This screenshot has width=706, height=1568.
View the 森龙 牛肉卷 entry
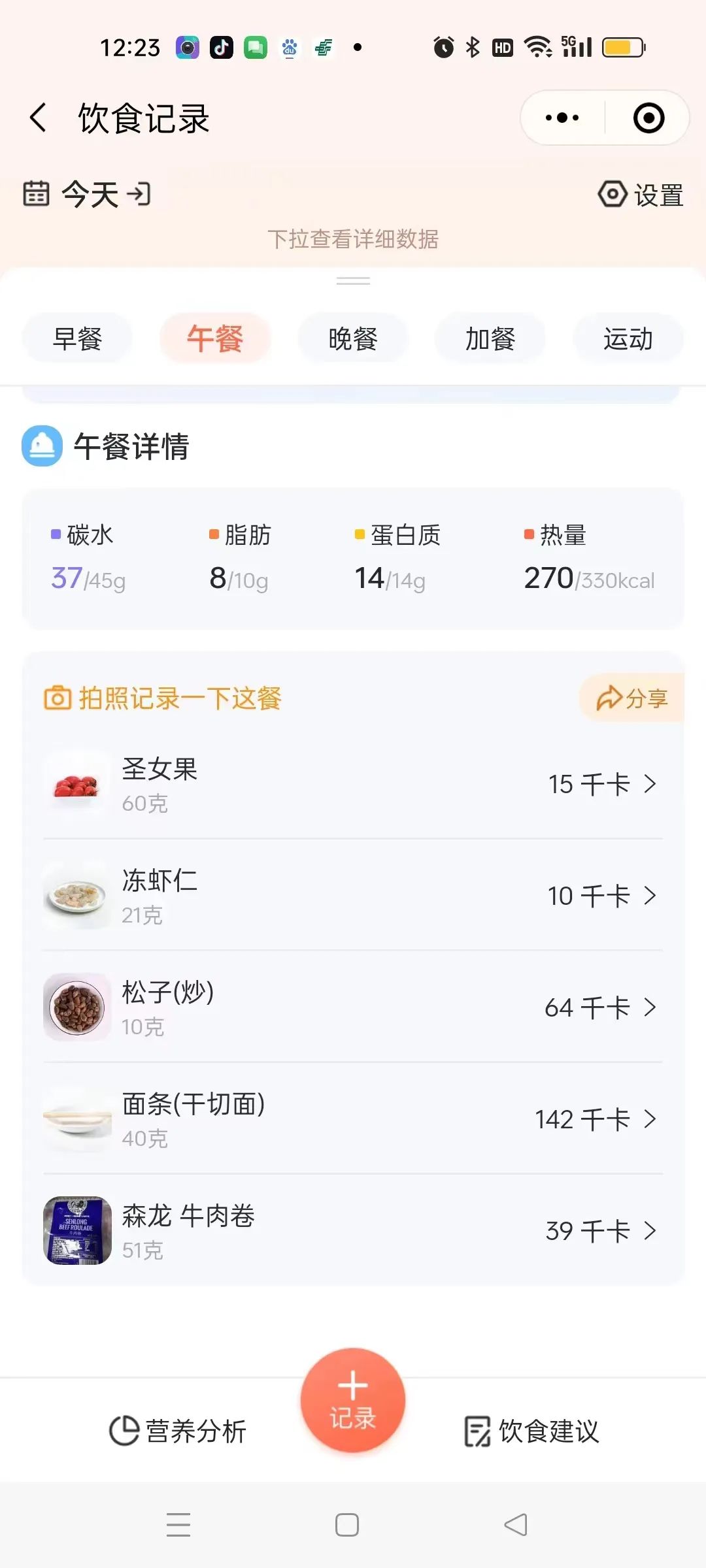point(353,1231)
